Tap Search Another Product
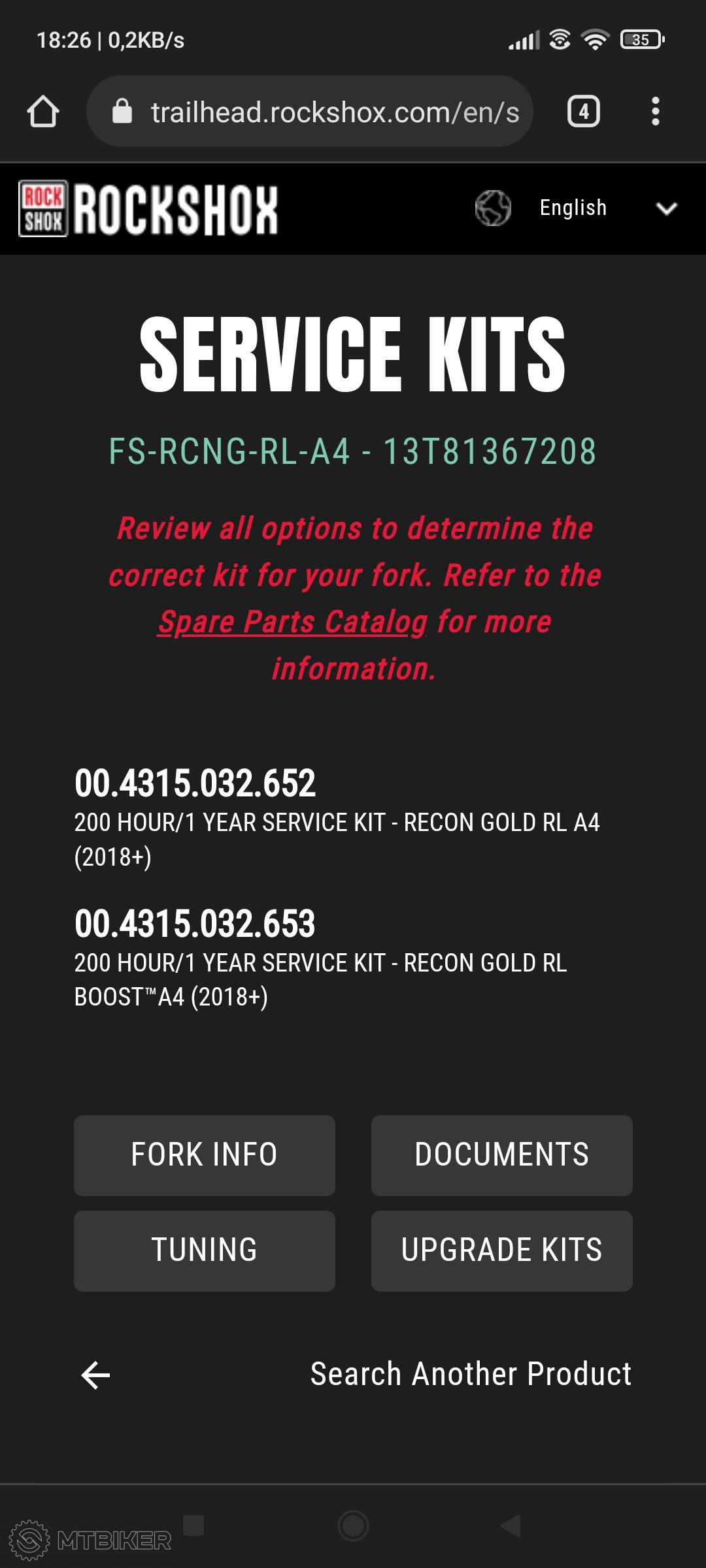This screenshot has width=706, height=1568. coord(471,1374)
